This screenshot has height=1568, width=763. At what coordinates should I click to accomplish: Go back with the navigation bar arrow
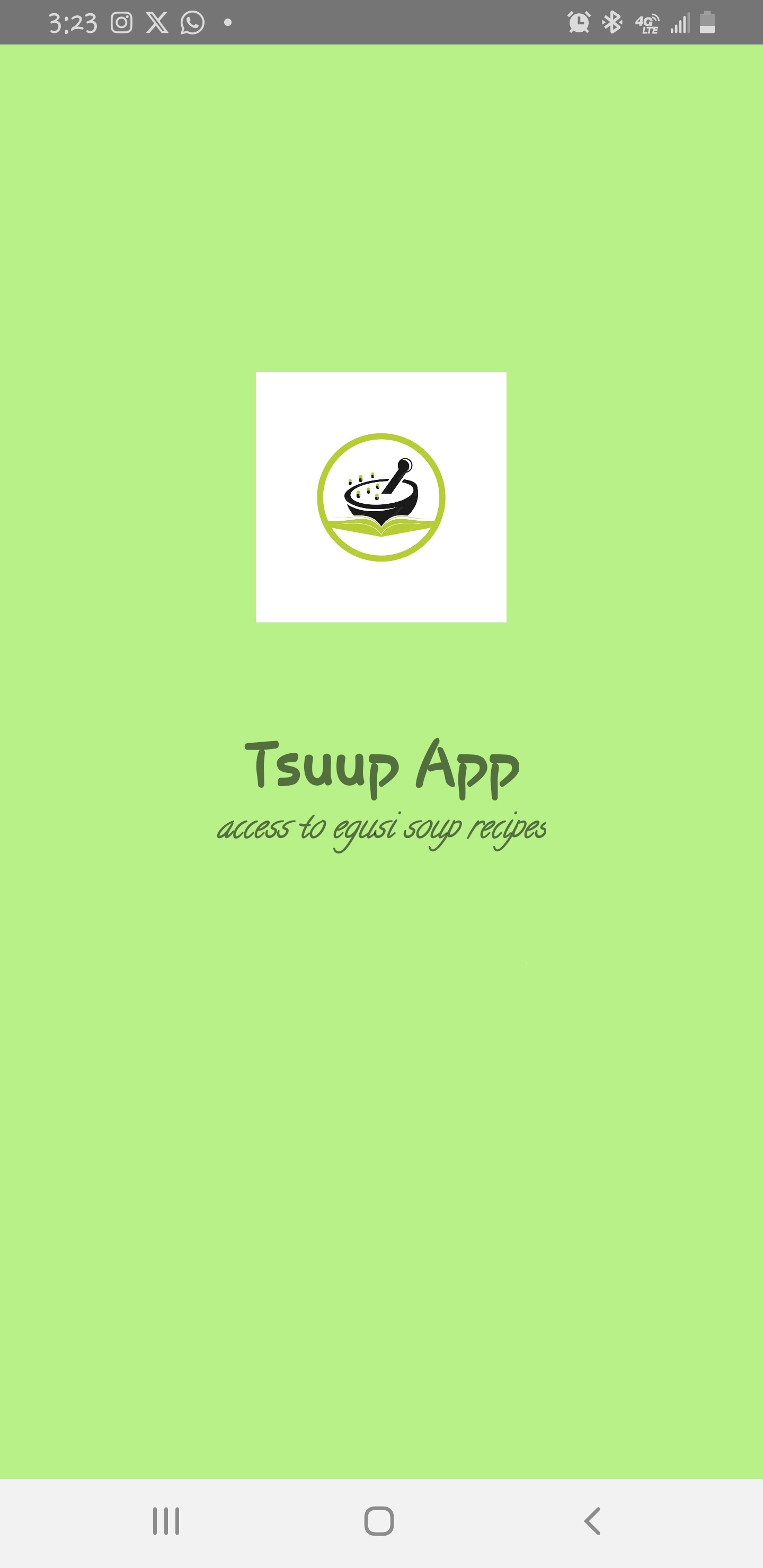(592, 1521)
